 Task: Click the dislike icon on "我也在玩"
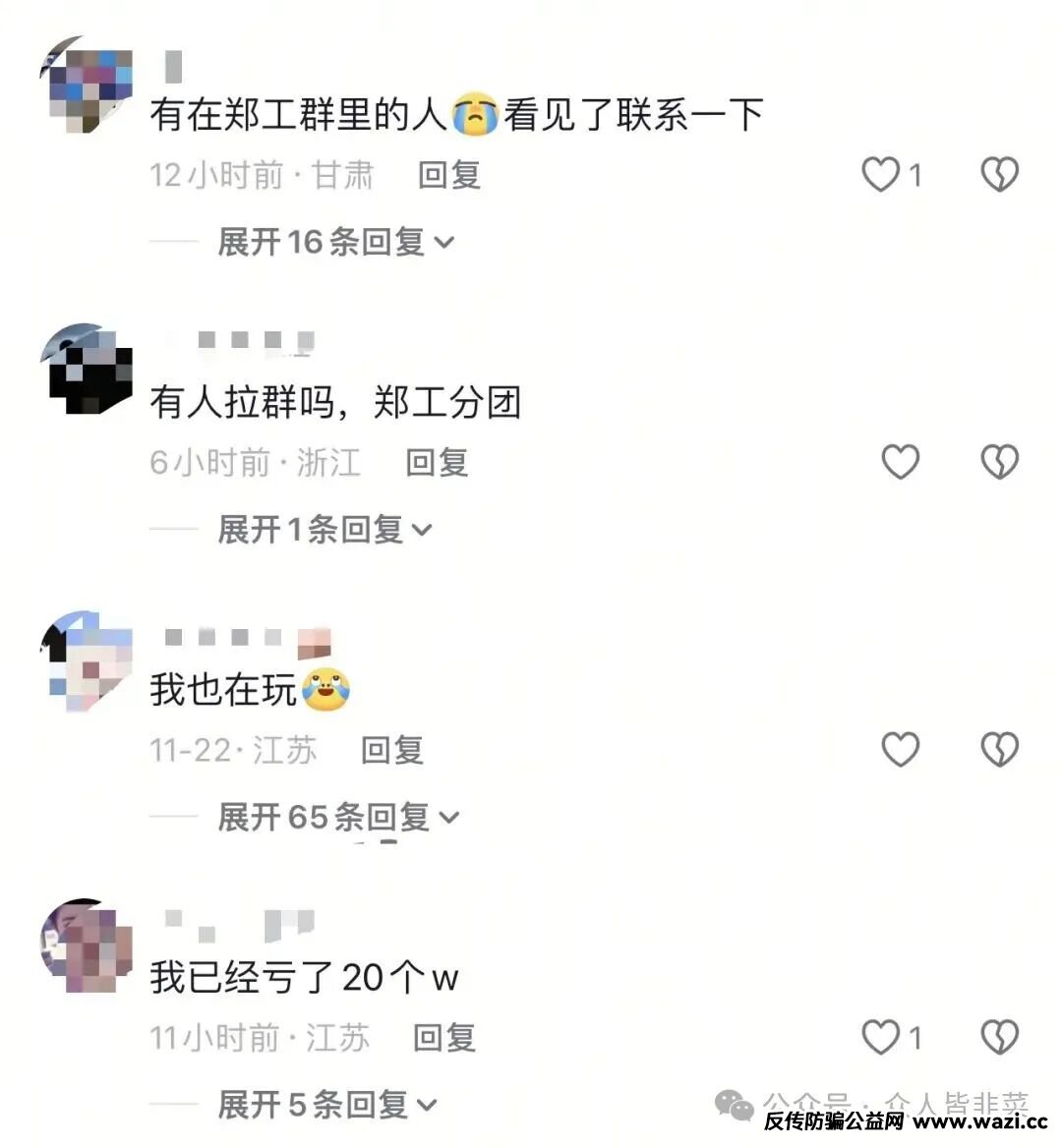1001,750
